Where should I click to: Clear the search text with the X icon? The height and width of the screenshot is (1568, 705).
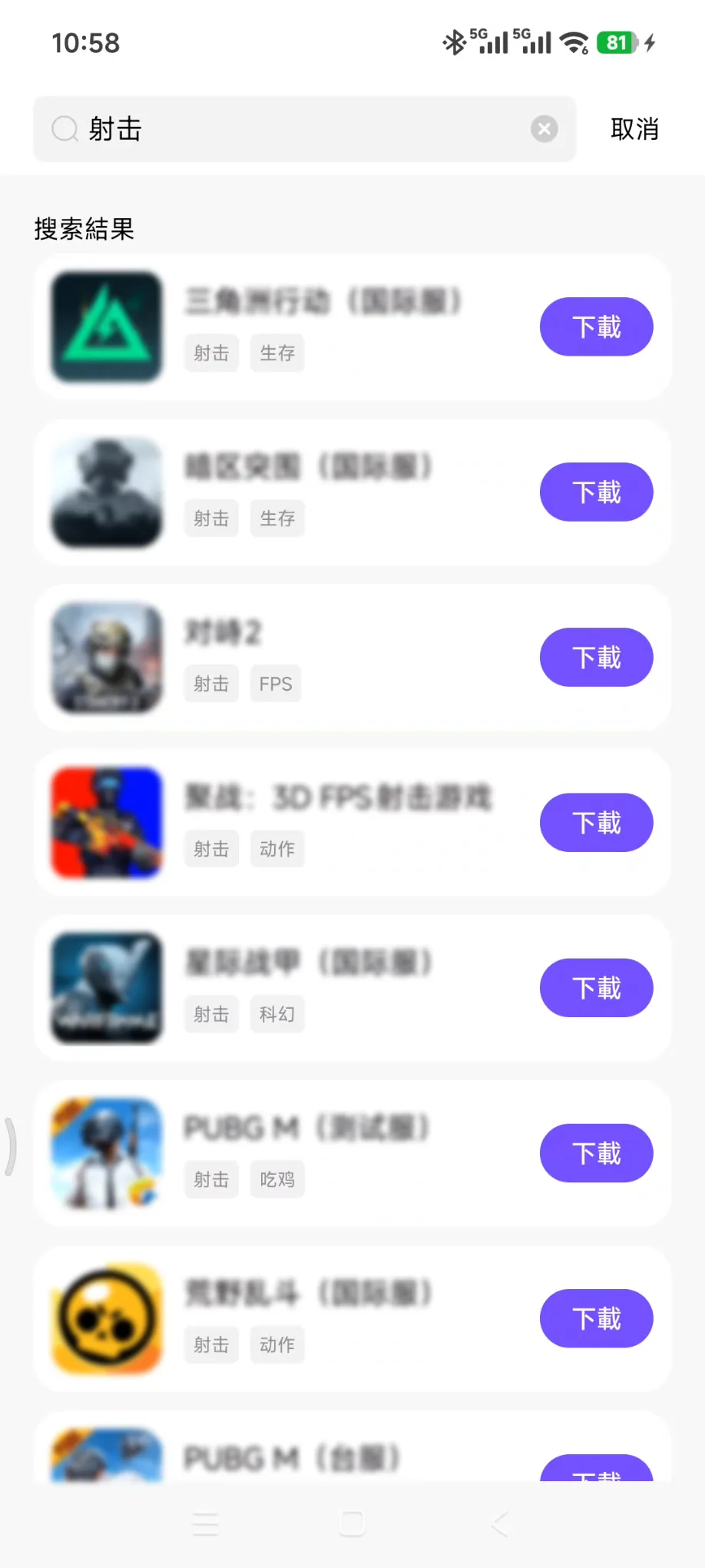[544, 129]
